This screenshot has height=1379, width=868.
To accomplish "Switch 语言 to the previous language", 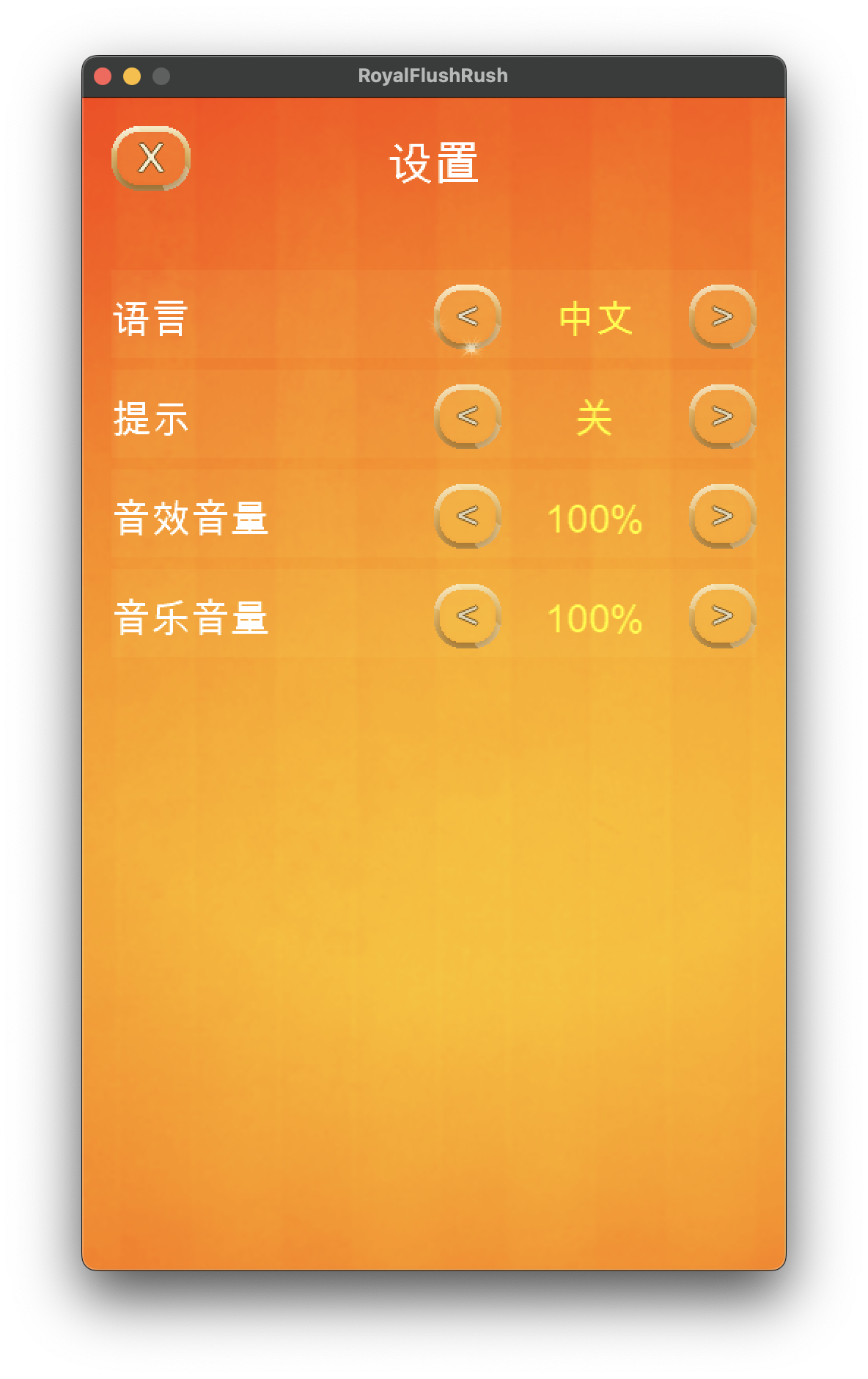I will [x=468, y=317].
